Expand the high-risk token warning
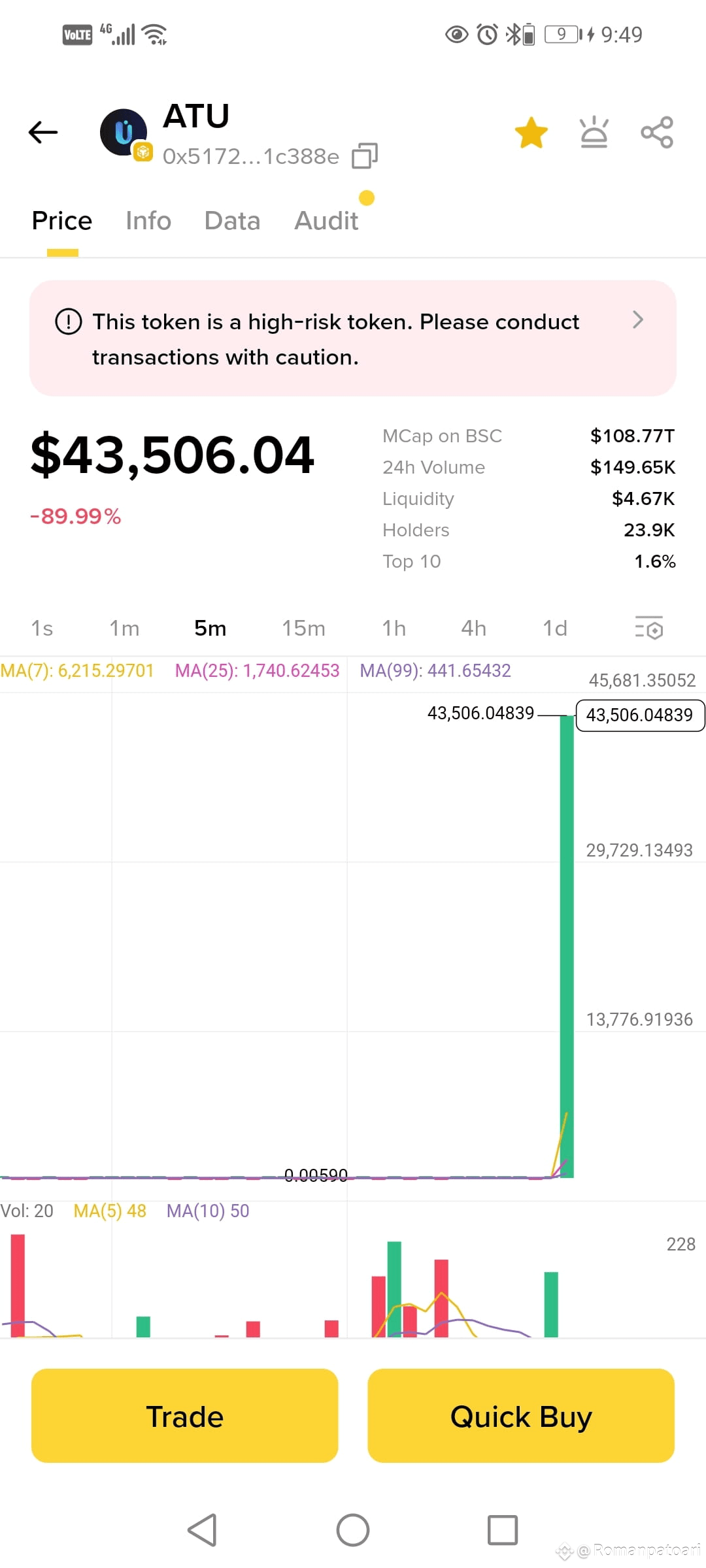This screenshot has height=1568, width=706. 639,321
